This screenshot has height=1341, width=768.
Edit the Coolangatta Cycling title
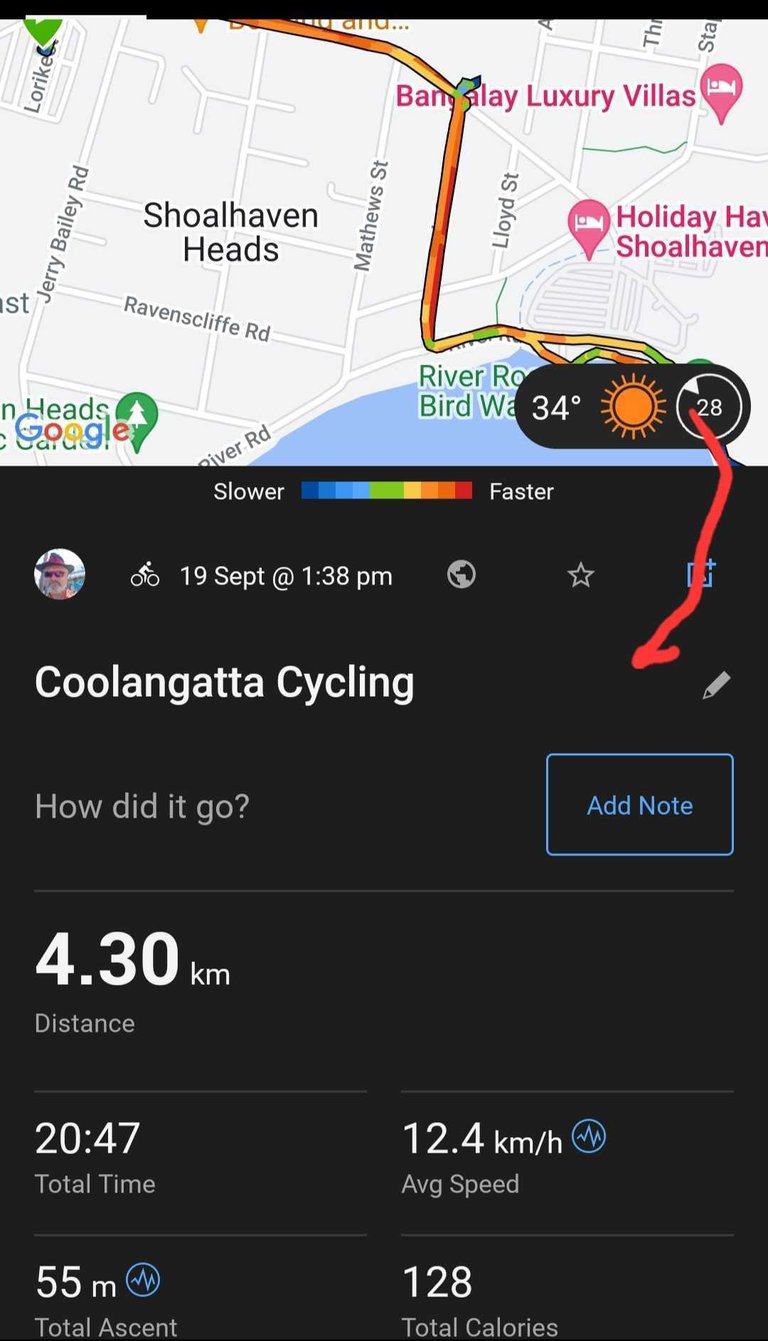(716, 685)
